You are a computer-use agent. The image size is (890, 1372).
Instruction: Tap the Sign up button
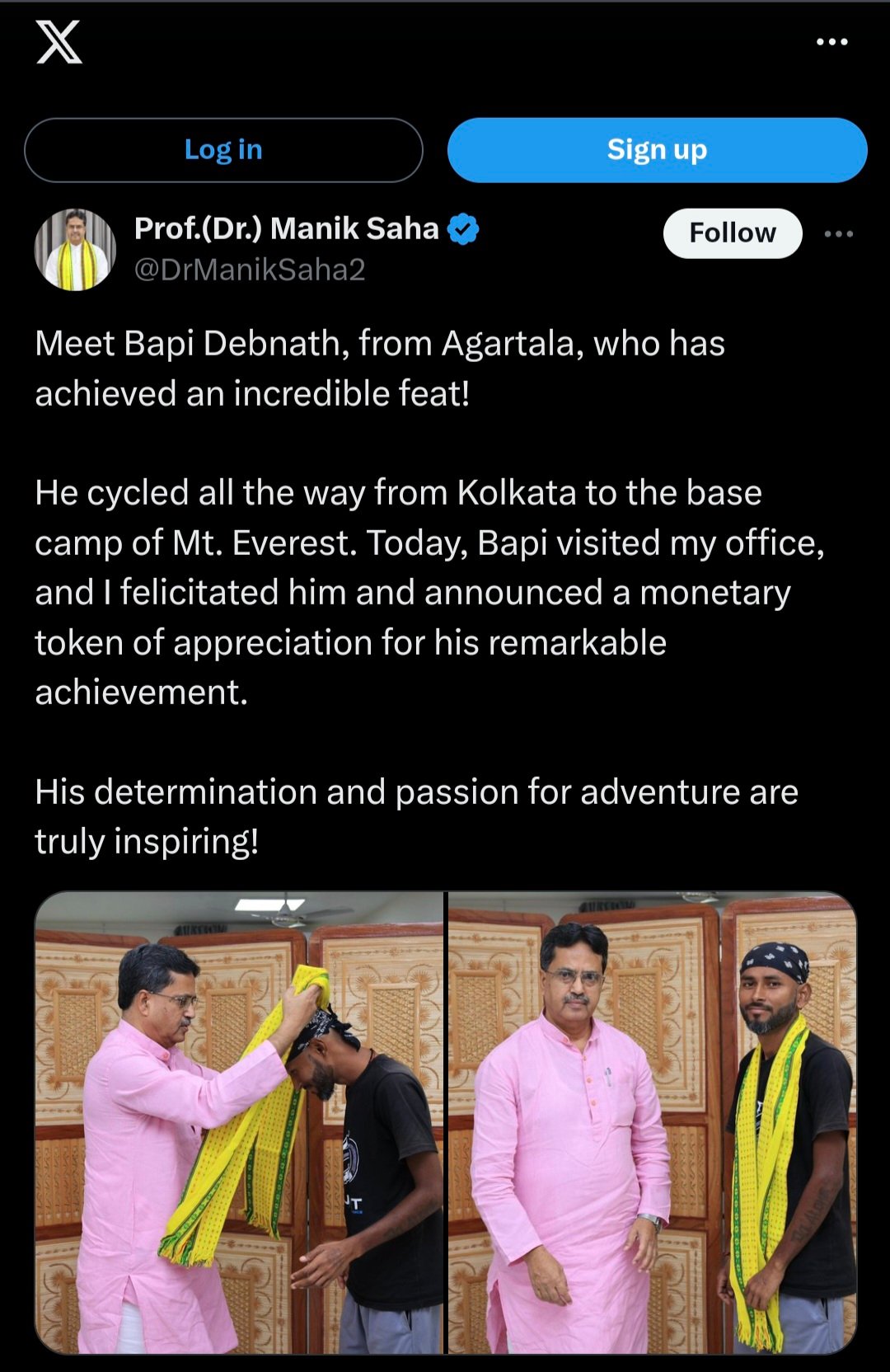[657, 150]
